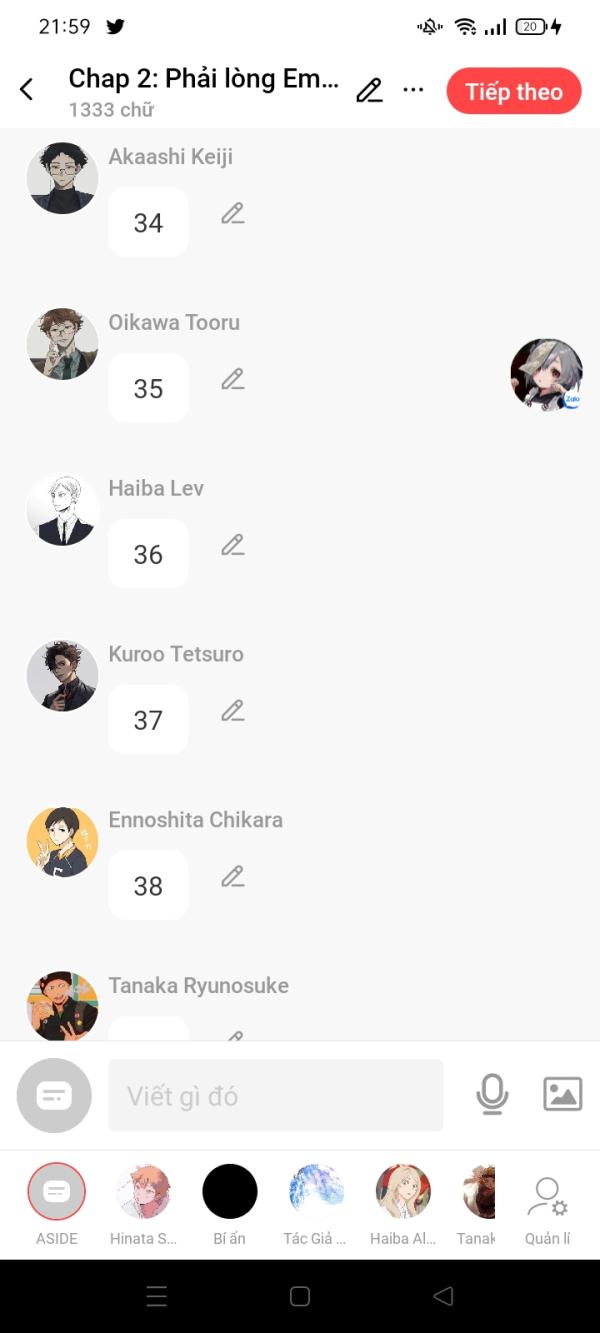Choose Hinata S... as the speaking character
Screen dimensions: 600x1333
143,1192
